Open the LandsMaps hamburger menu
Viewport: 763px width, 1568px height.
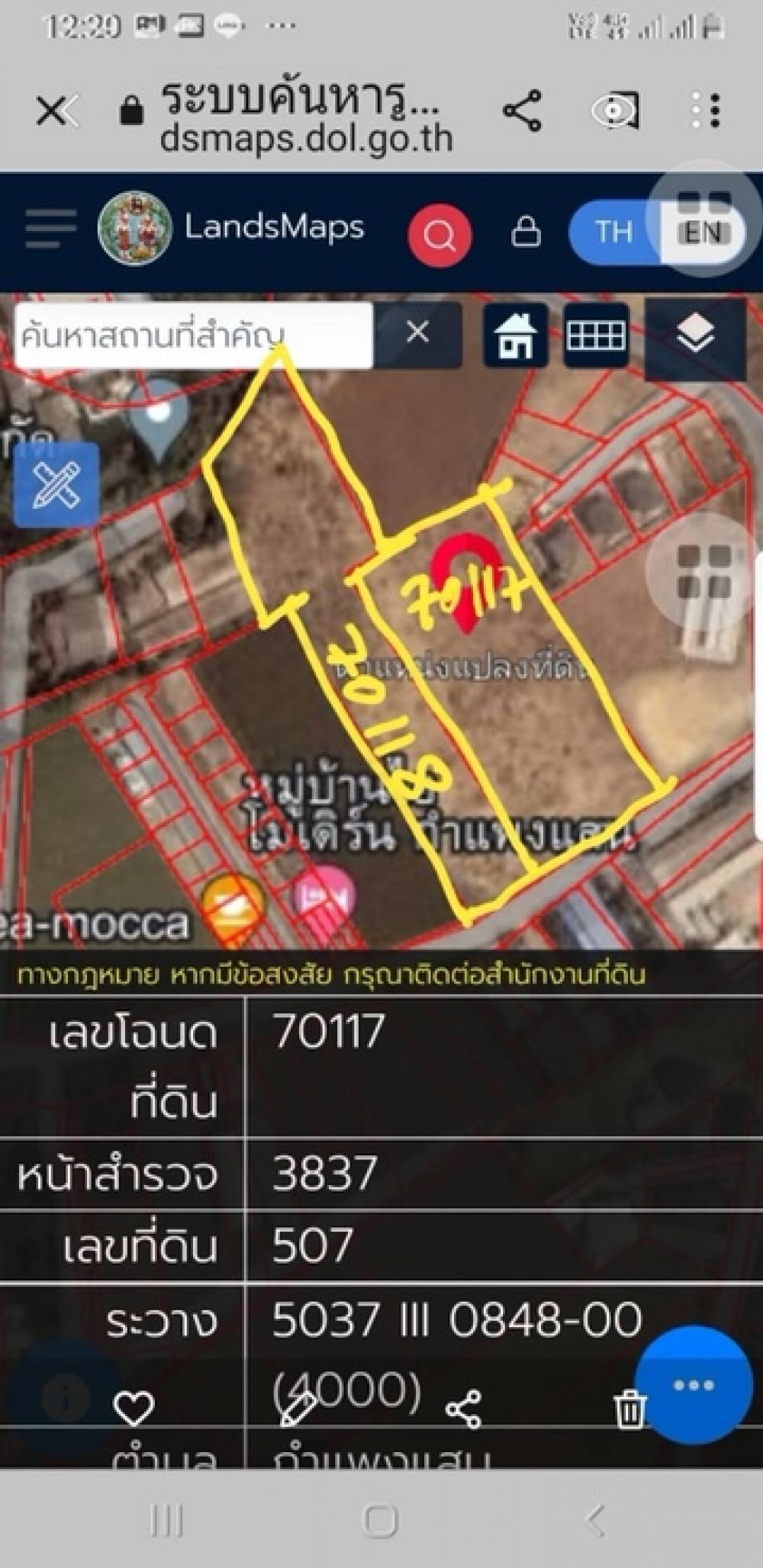(x=50, y=230)
